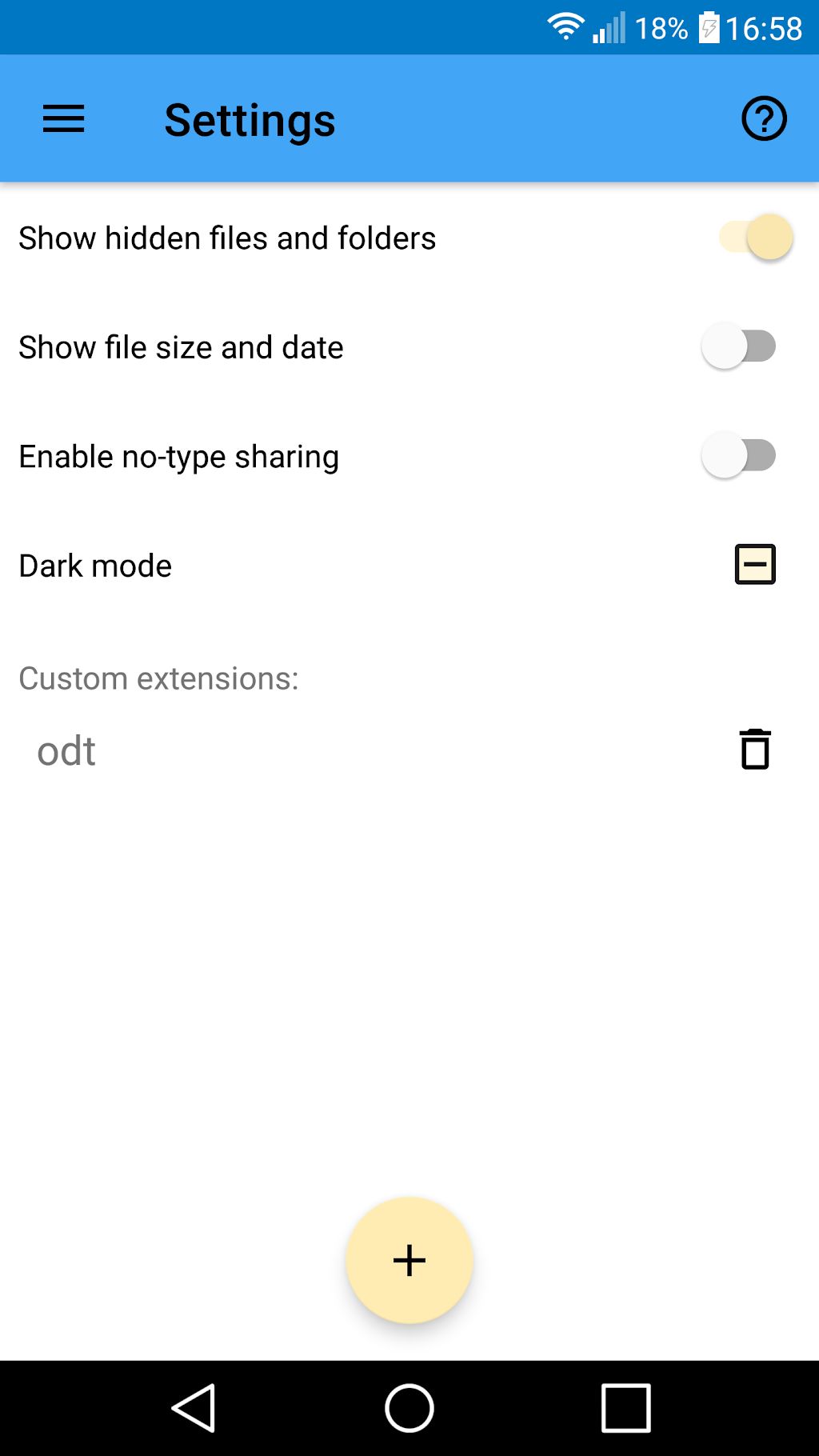Screen dimensions: 819x1456
Task: Add a new custom extension
Action: [409, 1261]
